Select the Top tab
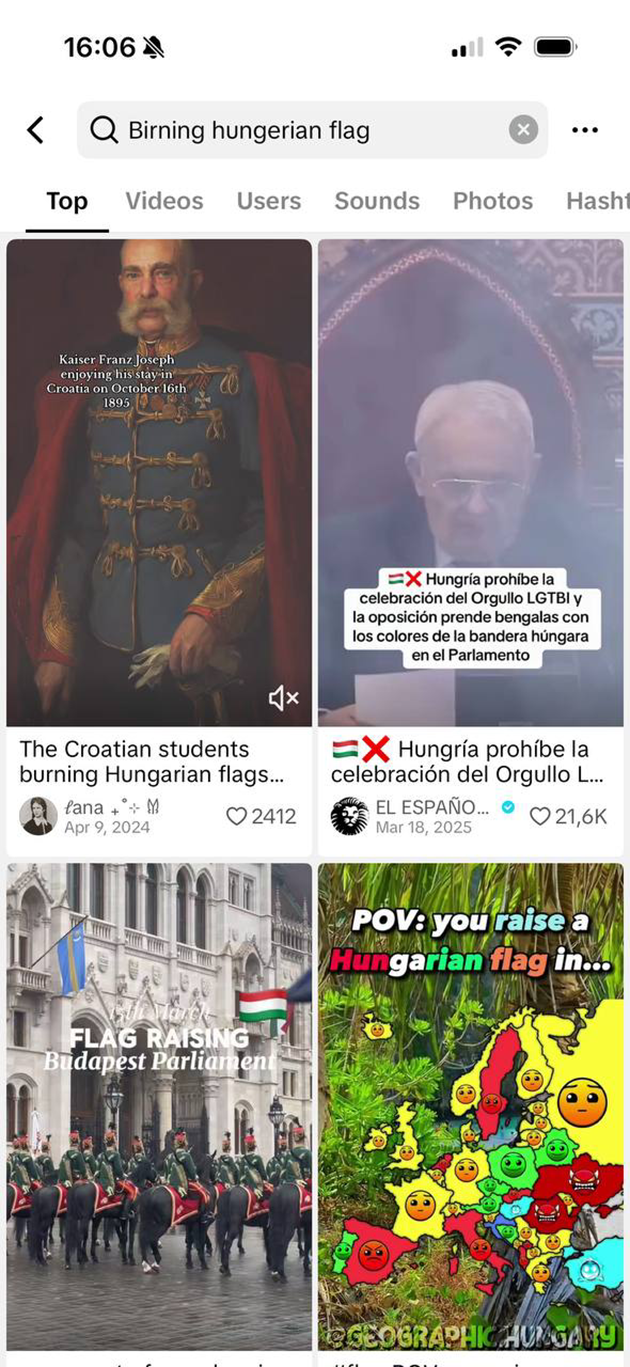Screen dimensions: 630x1367 pos(67,201)
